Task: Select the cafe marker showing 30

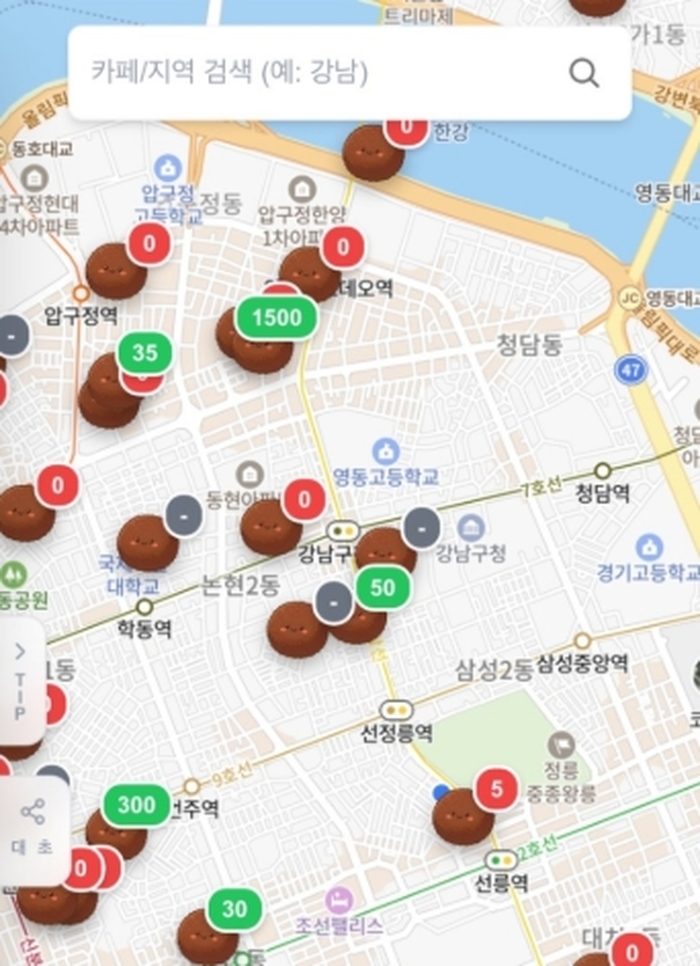Action: pyautogui.click(x=234, y=910)
